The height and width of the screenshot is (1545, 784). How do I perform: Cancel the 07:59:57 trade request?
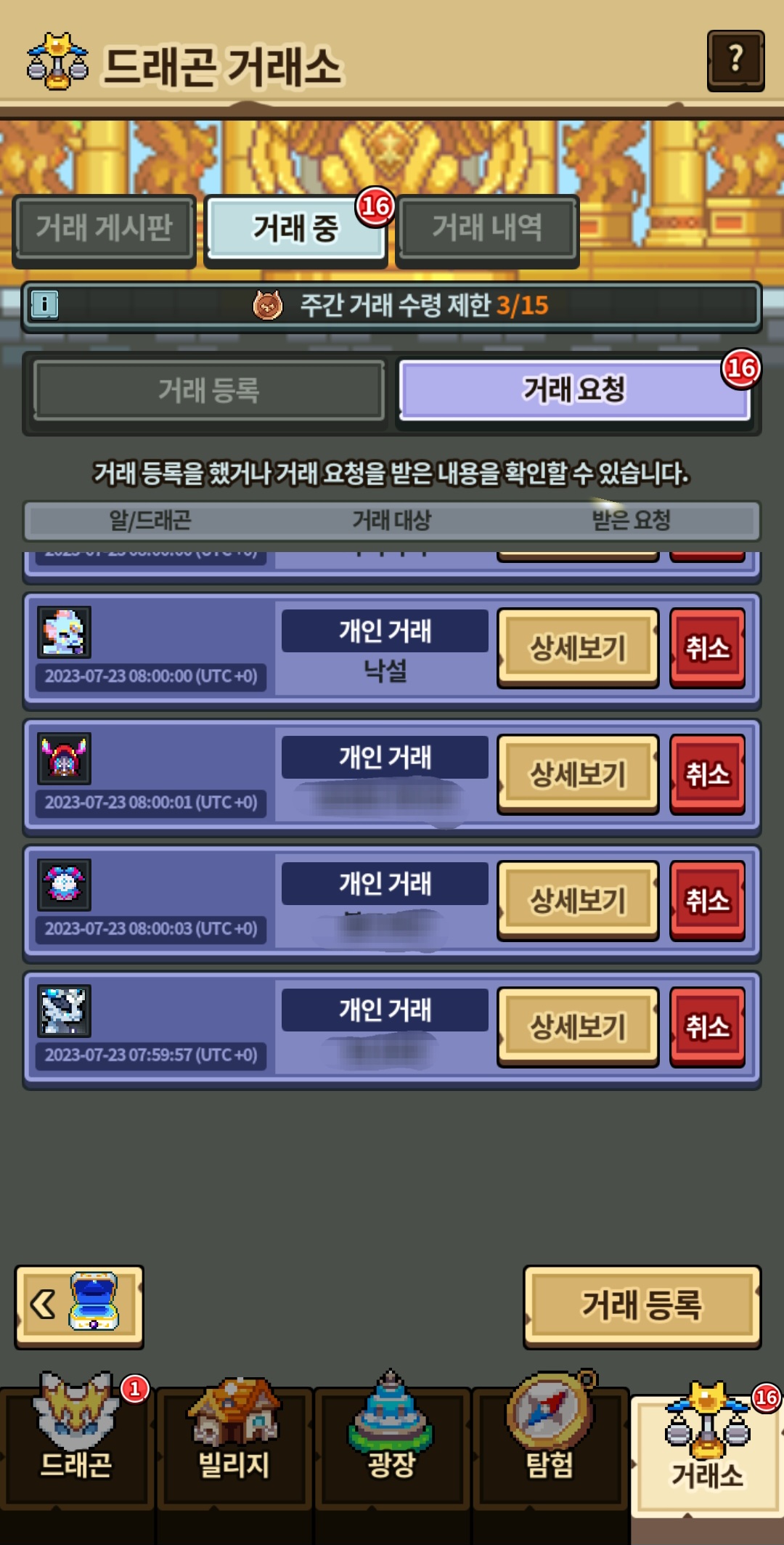pyautogui.click(x=707, y=1027)
